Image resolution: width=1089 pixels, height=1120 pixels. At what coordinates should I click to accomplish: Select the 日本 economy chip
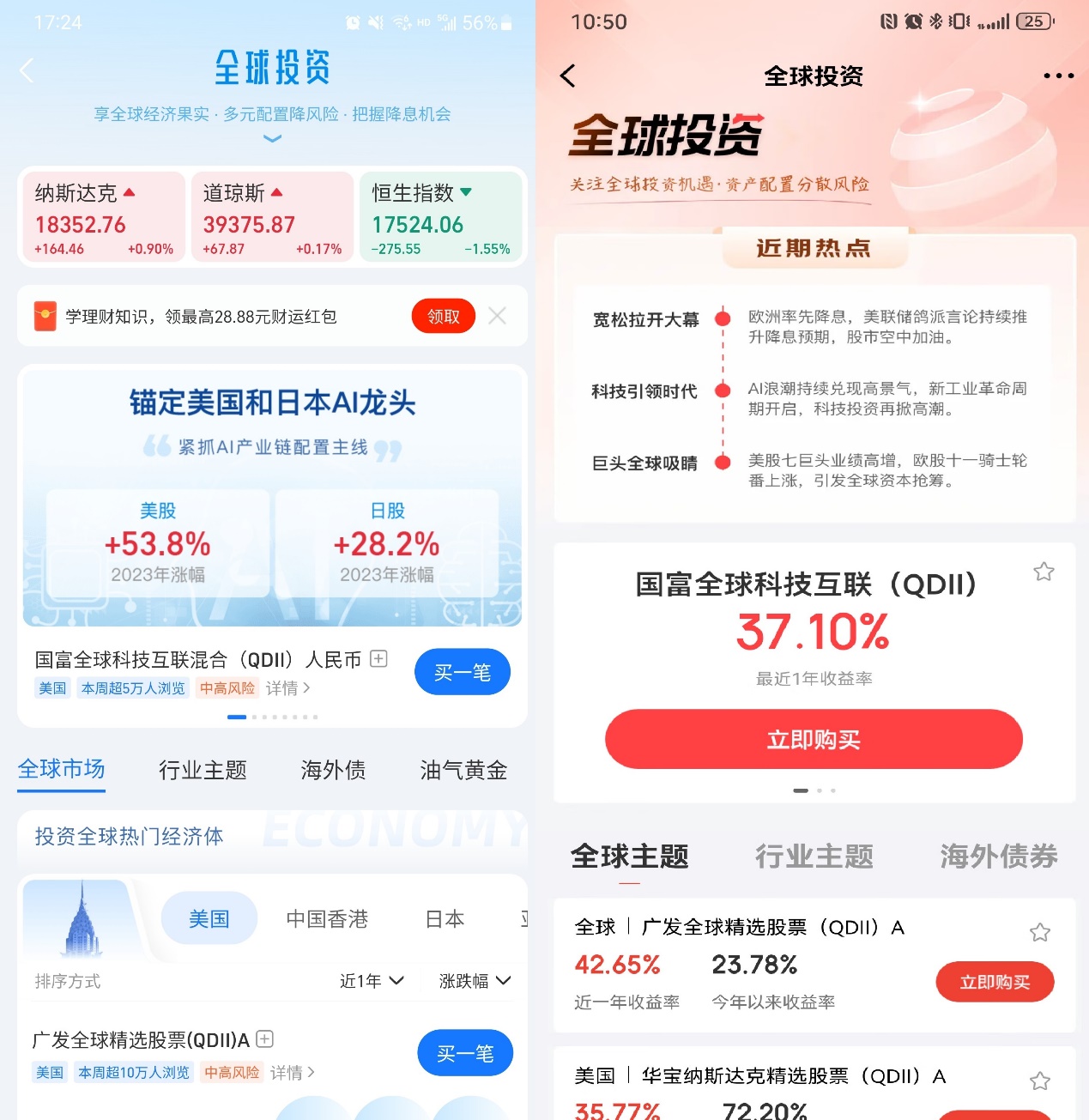[445, 919]
